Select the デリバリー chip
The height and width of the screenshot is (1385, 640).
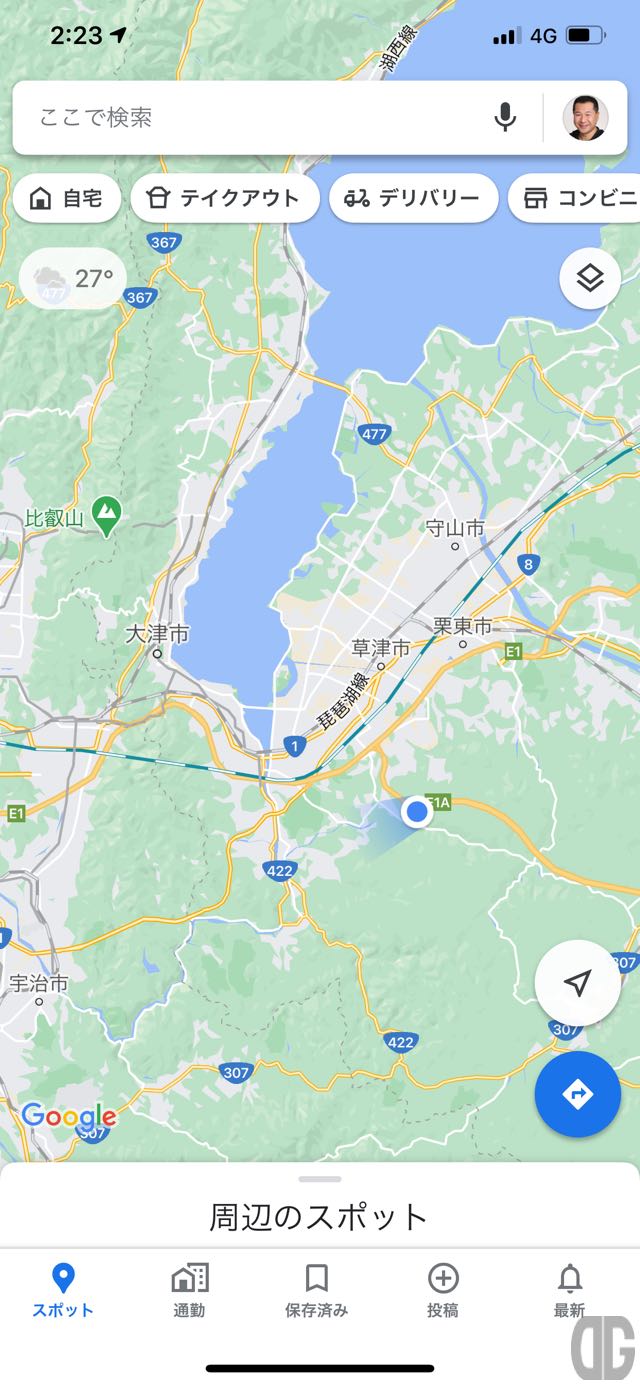412,198
